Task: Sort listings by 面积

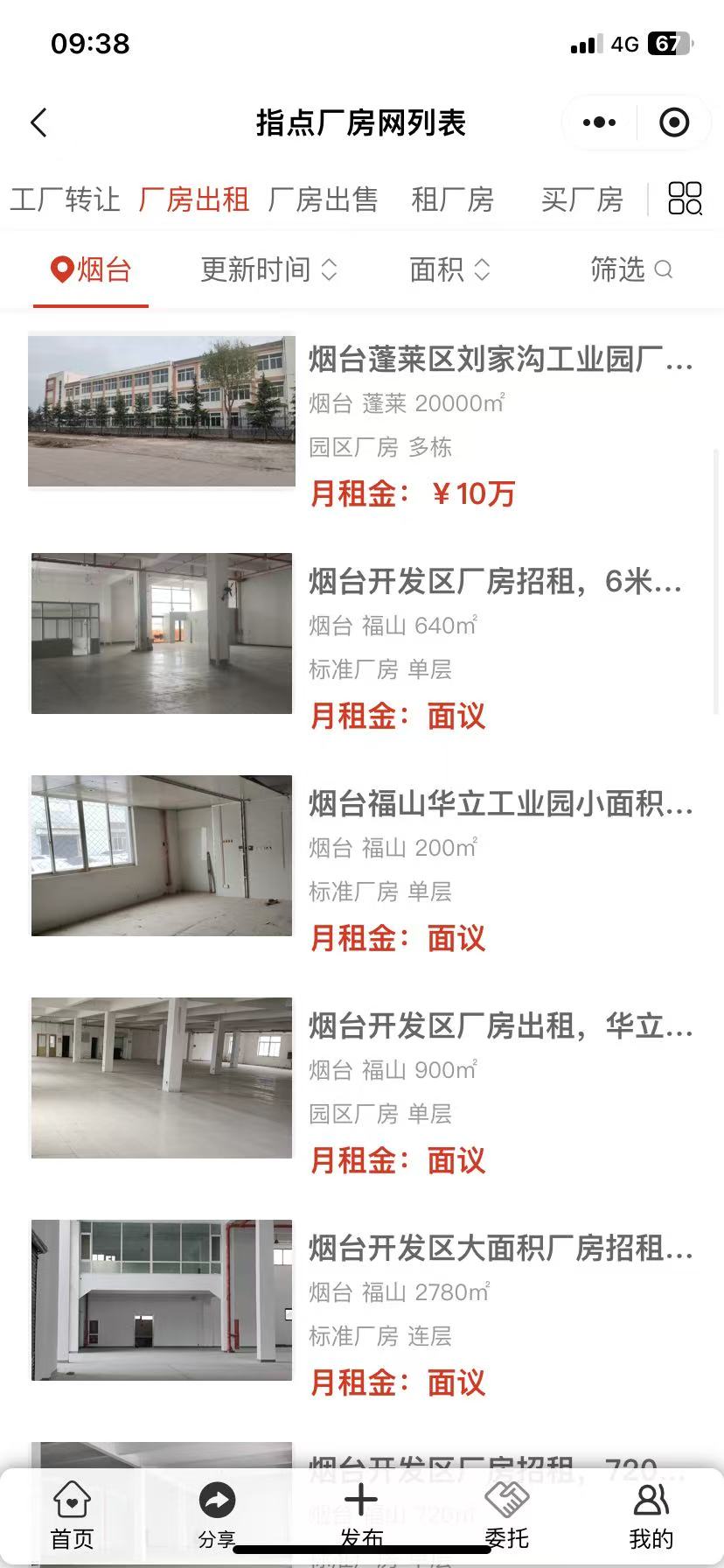Action: (449, 269)
